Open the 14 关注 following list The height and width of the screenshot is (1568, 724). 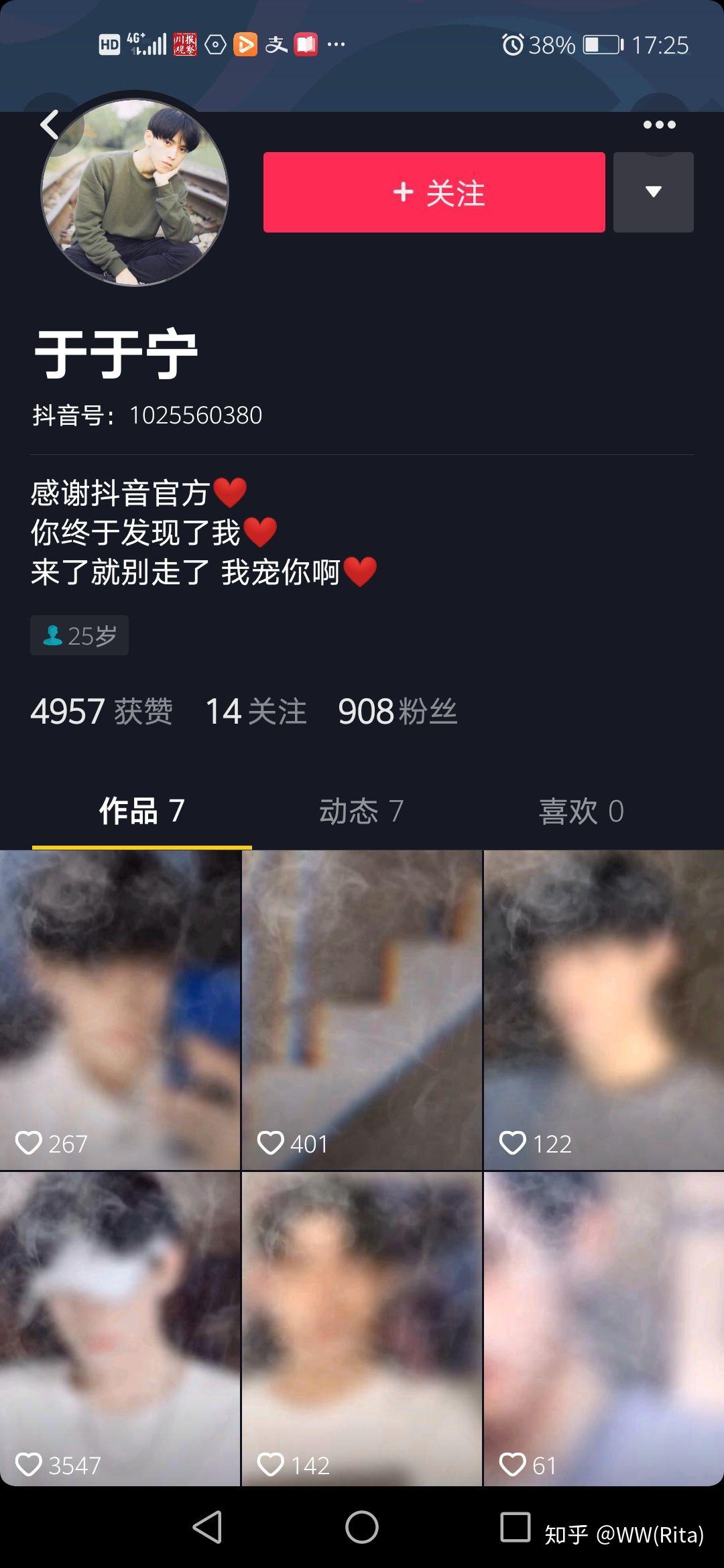coord(255,711)
